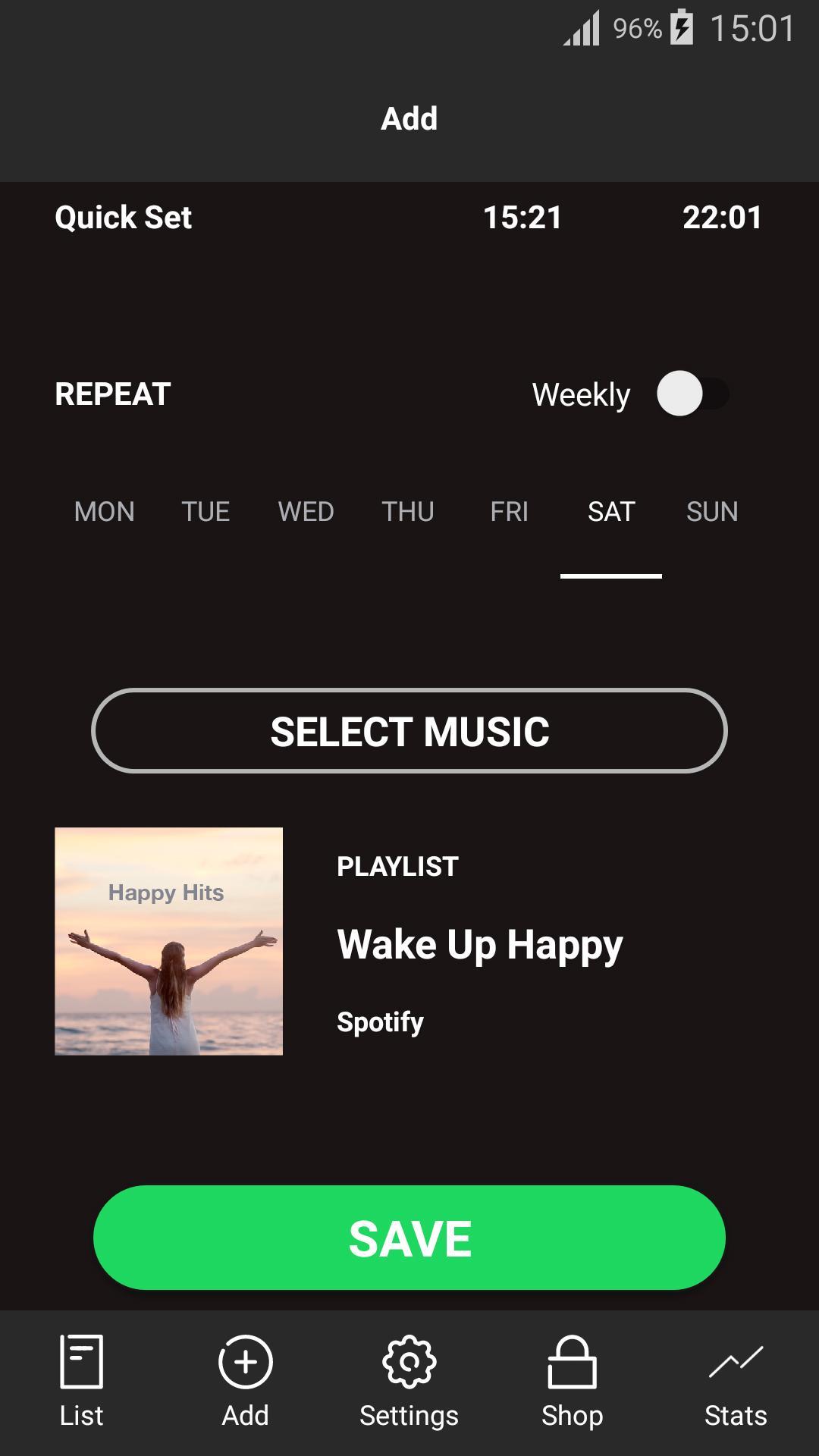Deselect SAT repeat day
This screenshot has height=1456, width=819.
pyautogui.click(x=610, y=512)
